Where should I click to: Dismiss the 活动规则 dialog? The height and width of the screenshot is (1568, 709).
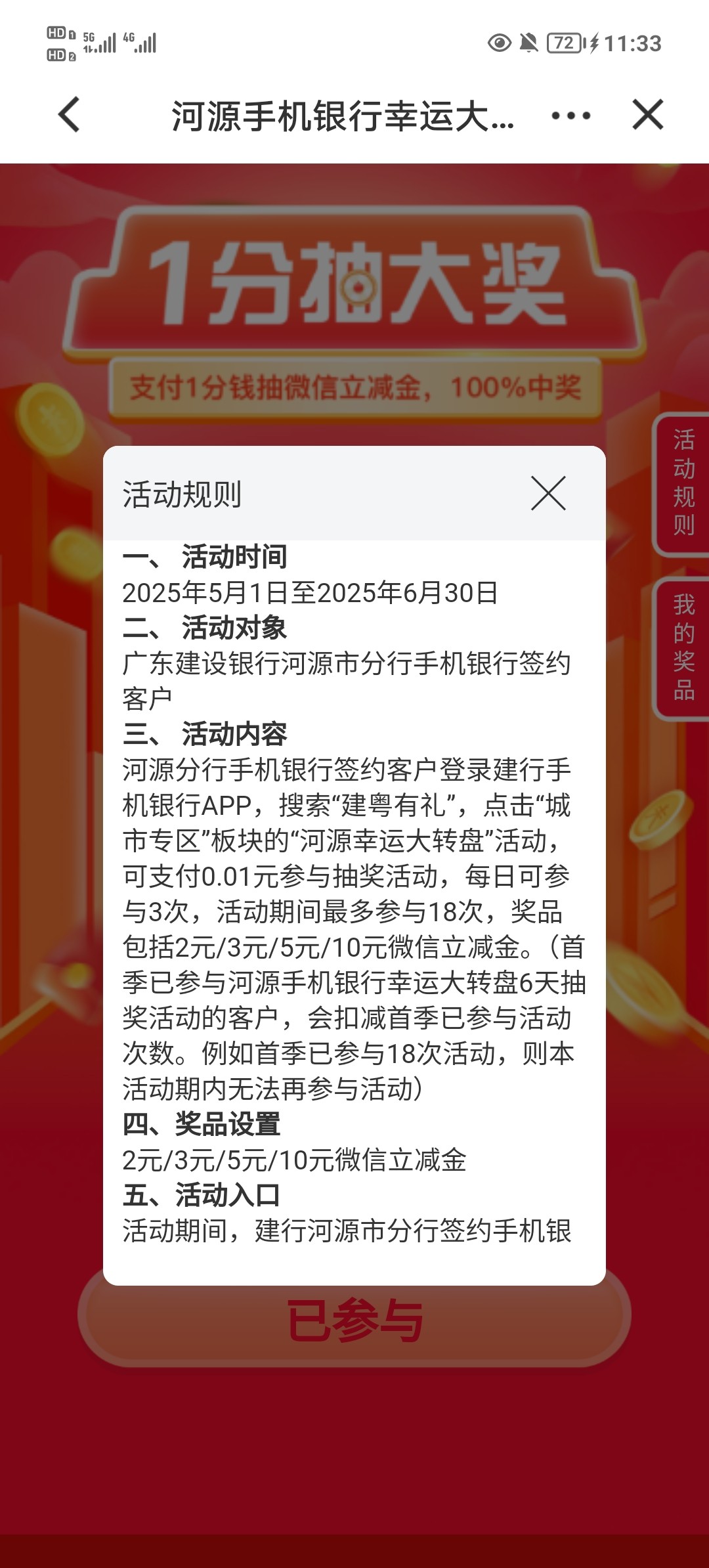548,494
